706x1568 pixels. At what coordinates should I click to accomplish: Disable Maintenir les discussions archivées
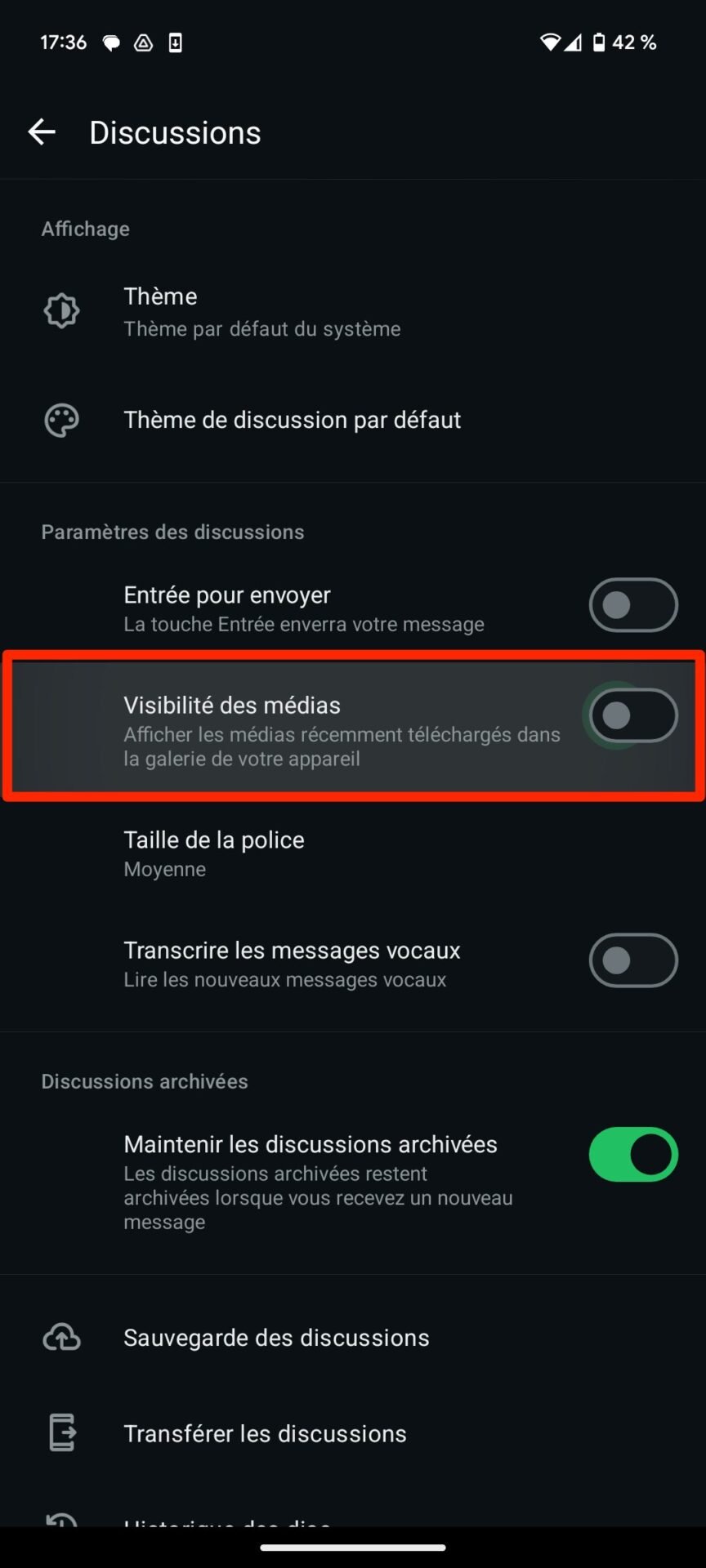(x=633, y=1154)
